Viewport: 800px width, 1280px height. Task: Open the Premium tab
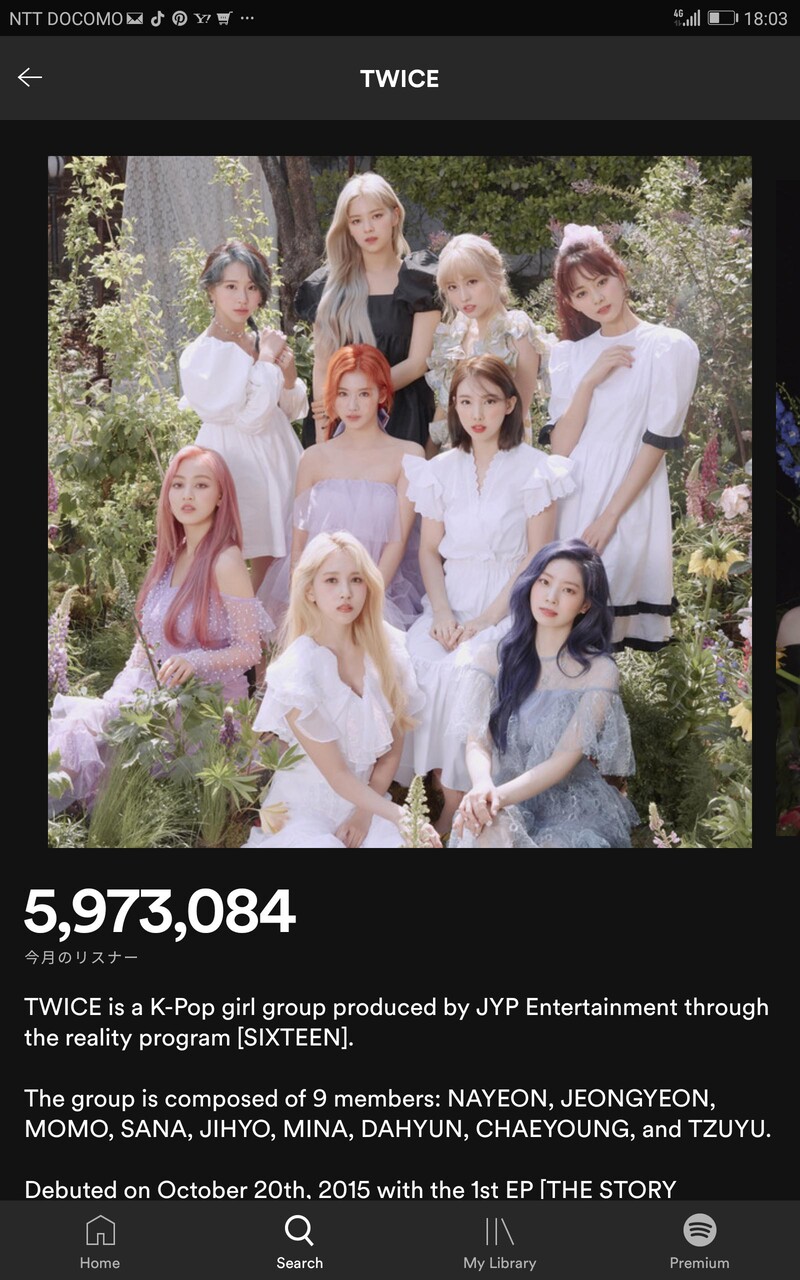tap(700, 1242)
